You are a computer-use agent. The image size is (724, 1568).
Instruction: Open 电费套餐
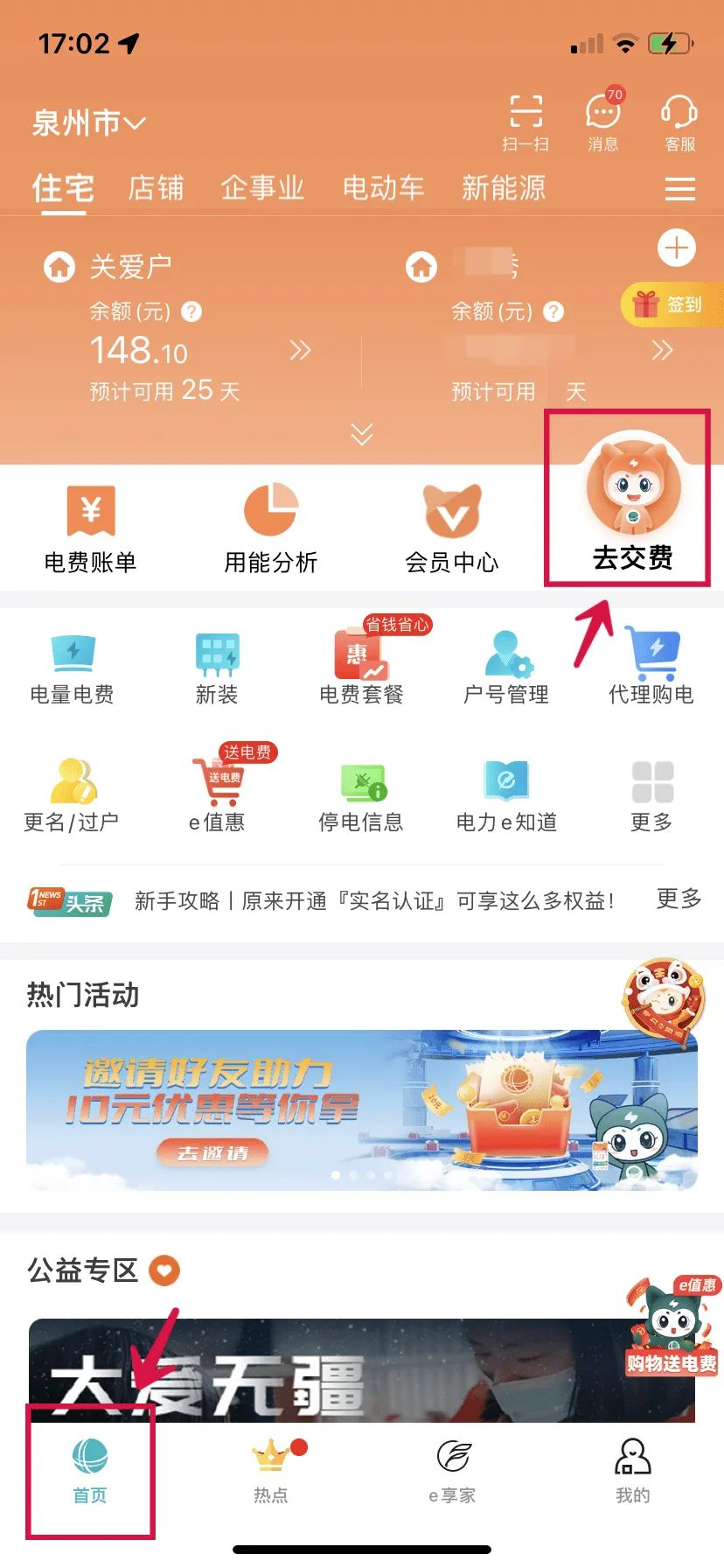(x=361, y=667)
